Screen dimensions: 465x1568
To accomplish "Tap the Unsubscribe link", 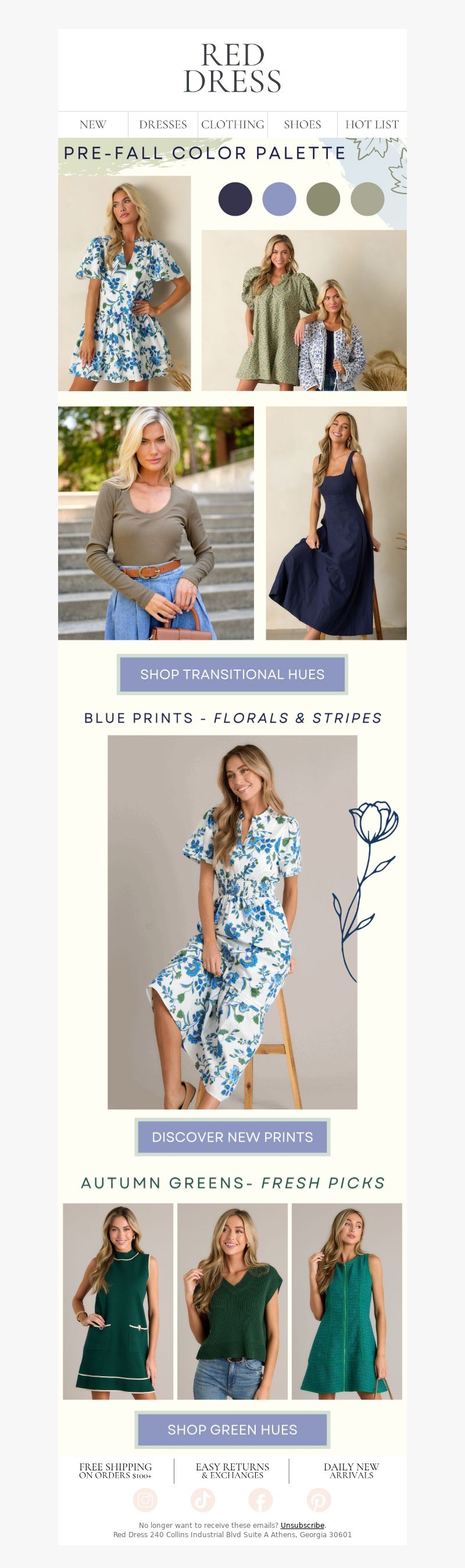I will point(302,1525).
